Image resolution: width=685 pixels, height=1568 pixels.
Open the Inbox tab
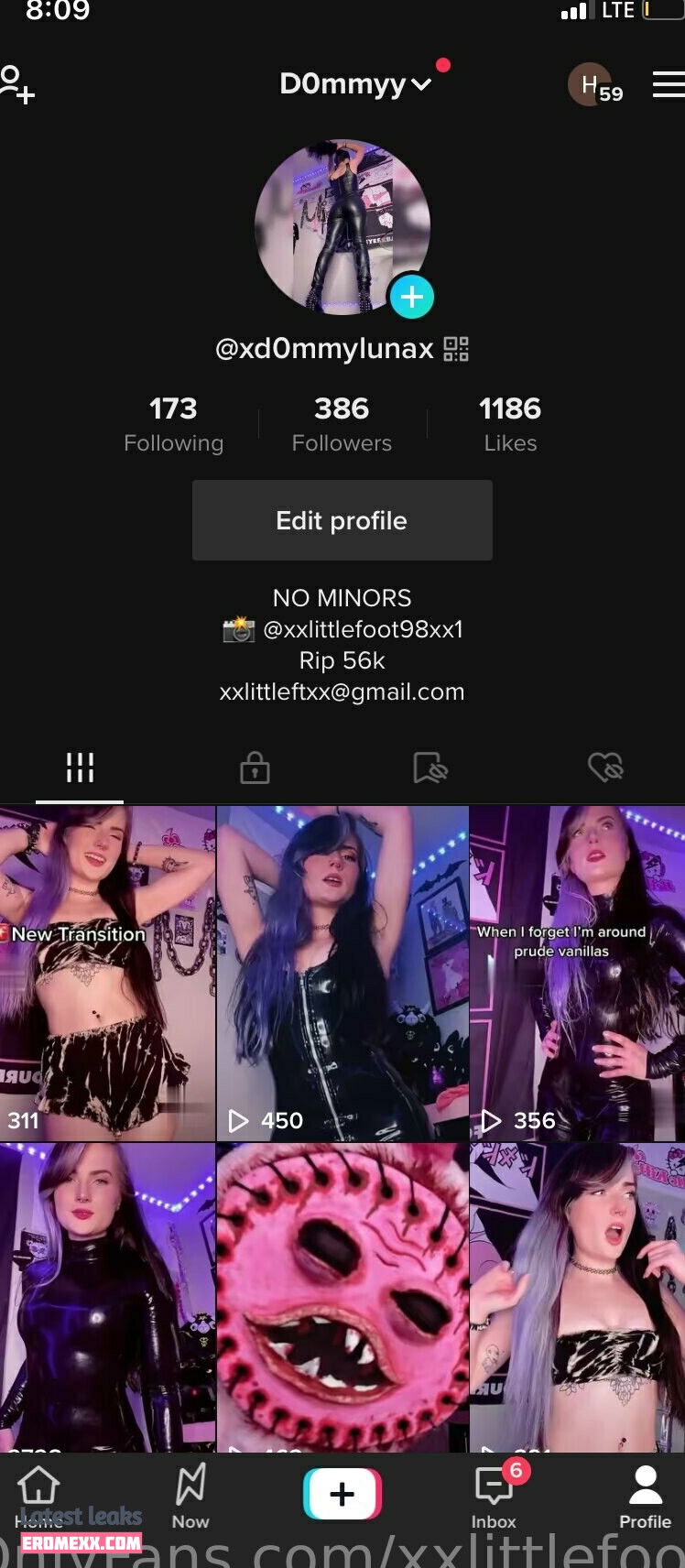pyautogui.click(x=494, y=1496)
